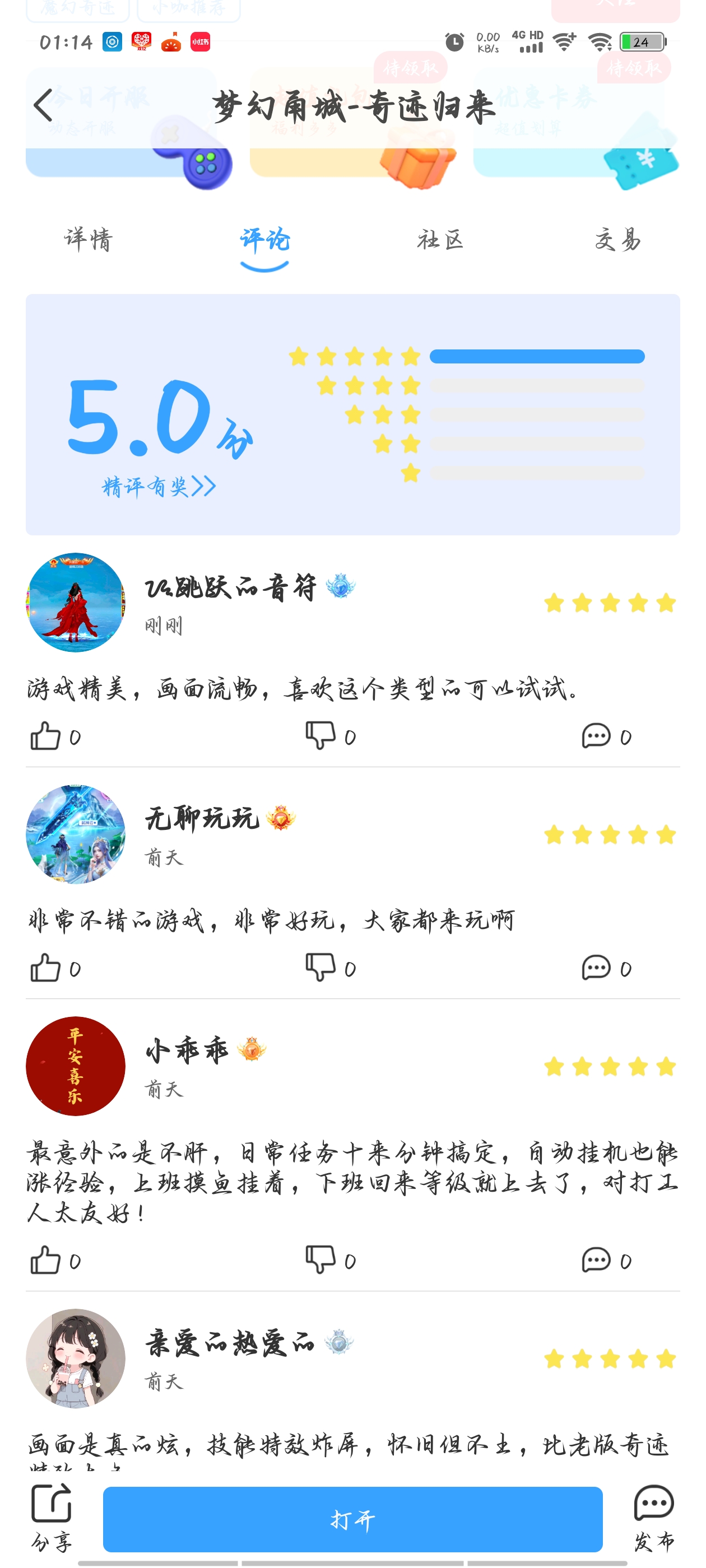This screenshot has width=706, height=1568.
Task: Publish a review with 发布
Action: click(654, 1518)
